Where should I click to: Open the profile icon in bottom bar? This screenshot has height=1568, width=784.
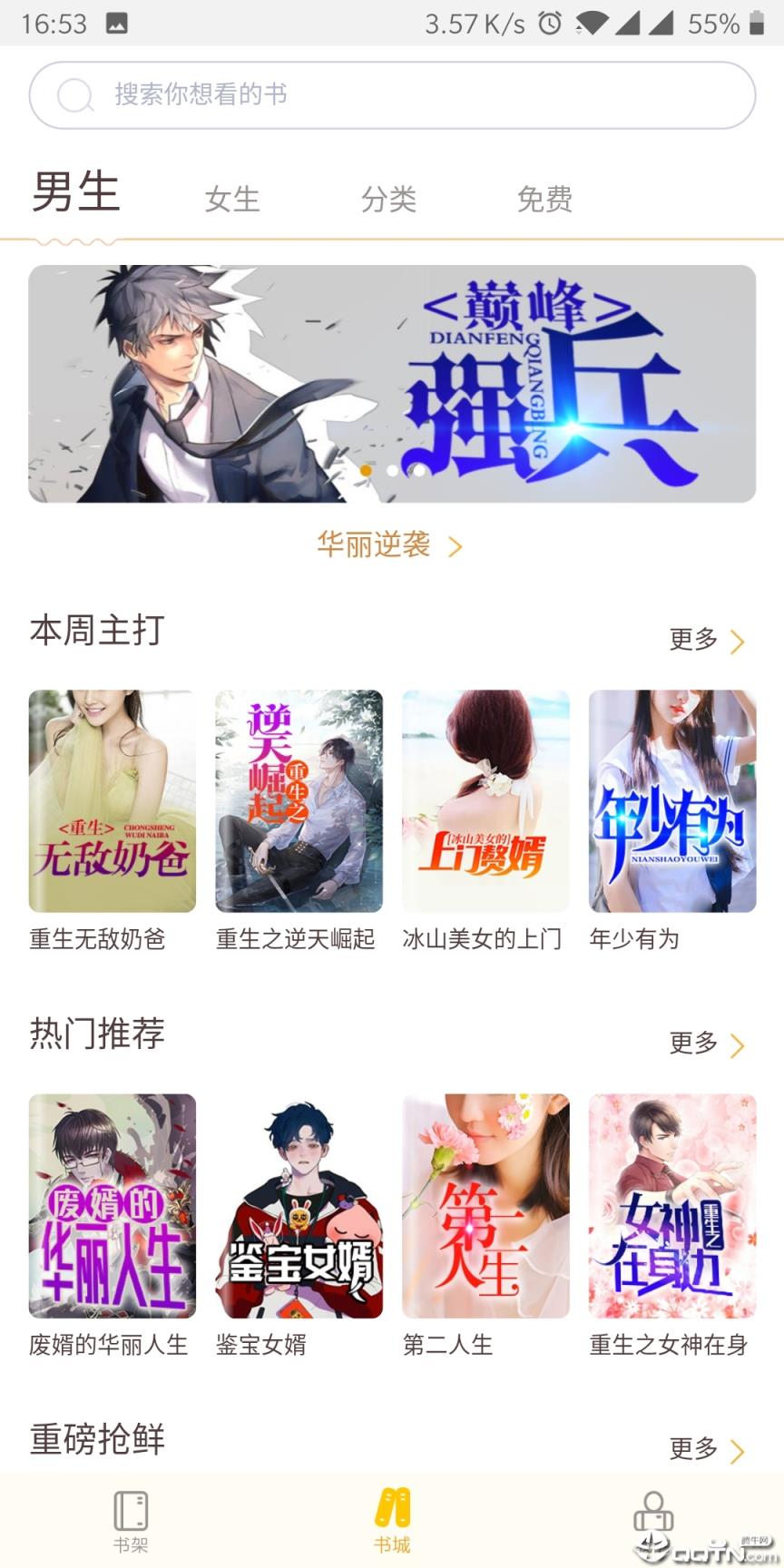pyautogui.click(x=653, y=1514)
